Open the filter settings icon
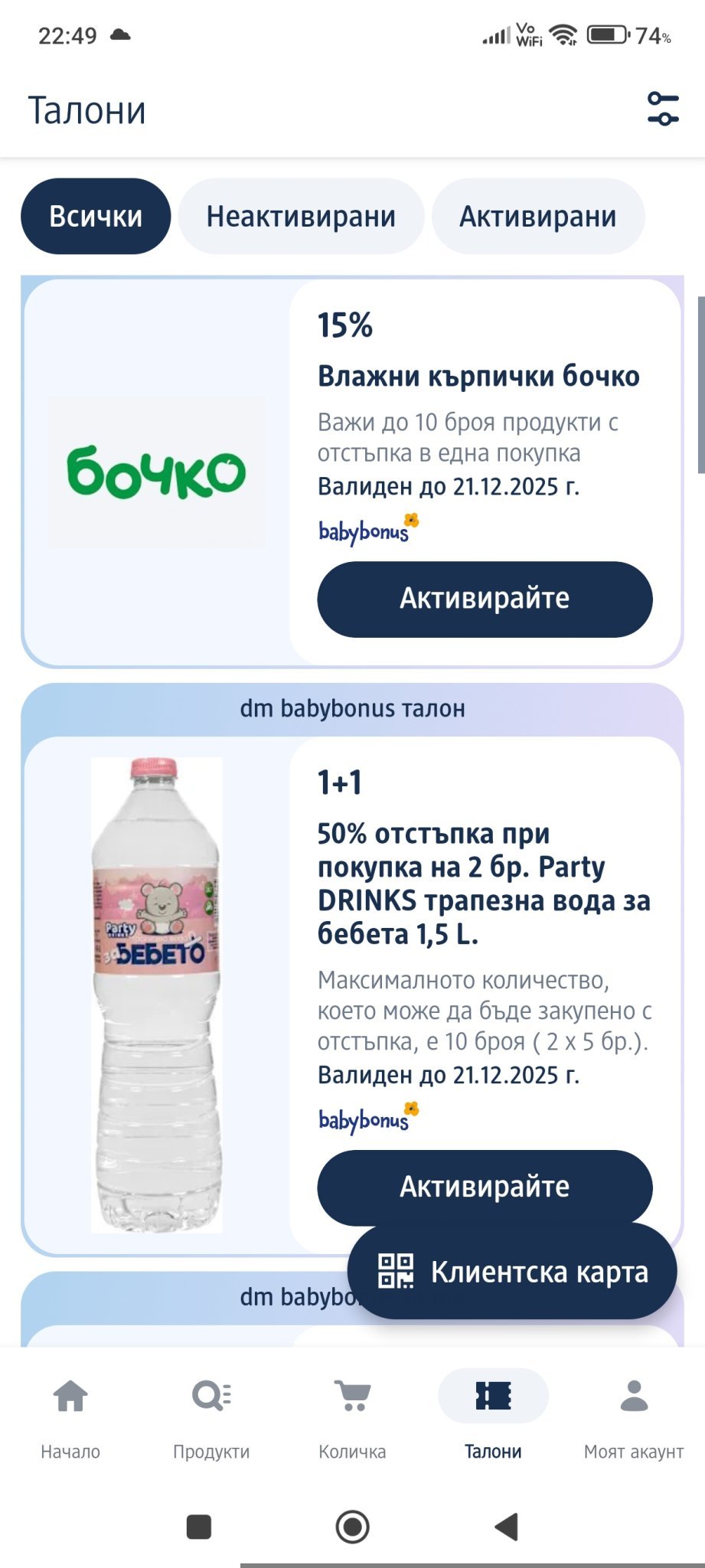The image size is (705, 1568). point(662,109)
